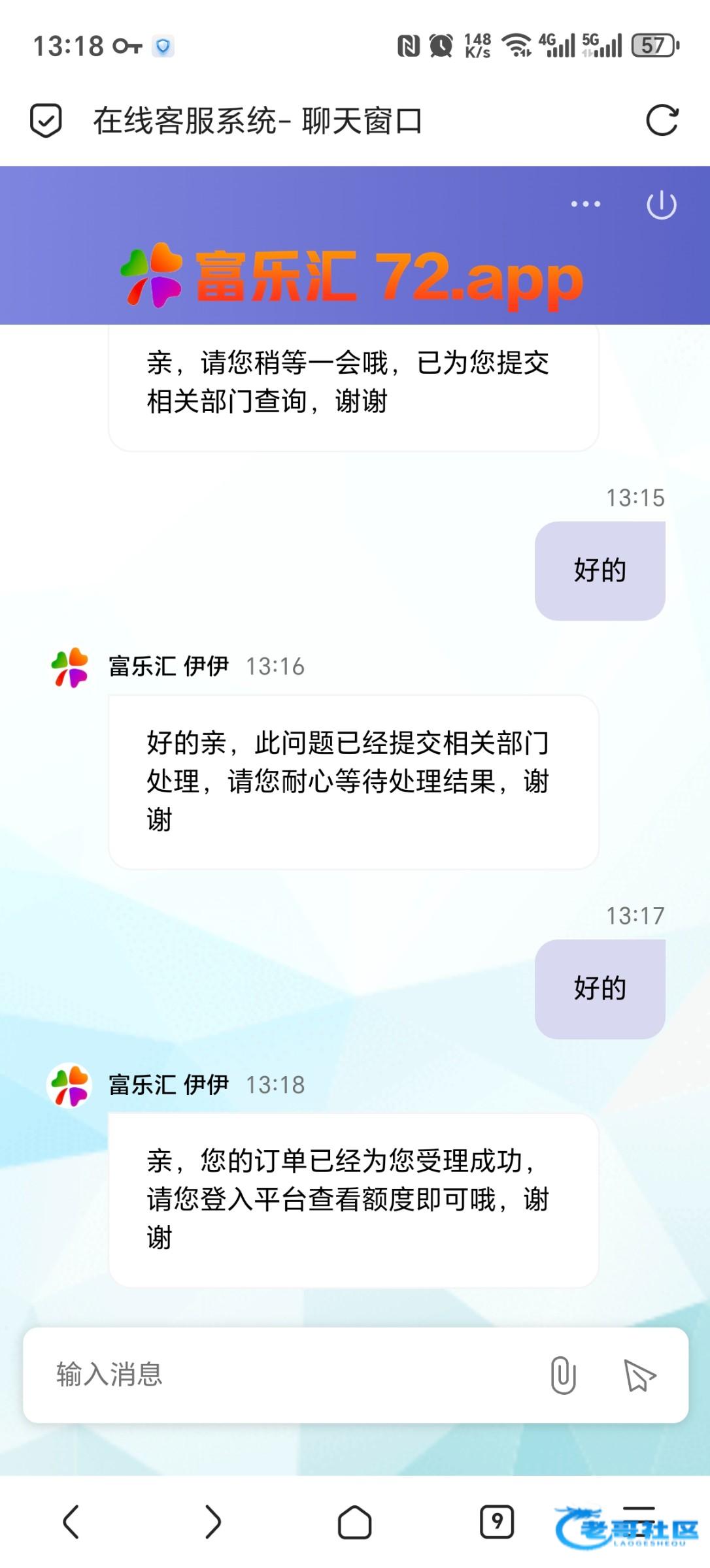The image size is (710, 1568).
Task: Send the message with the arrow icon
Action: click(639, 1375)
